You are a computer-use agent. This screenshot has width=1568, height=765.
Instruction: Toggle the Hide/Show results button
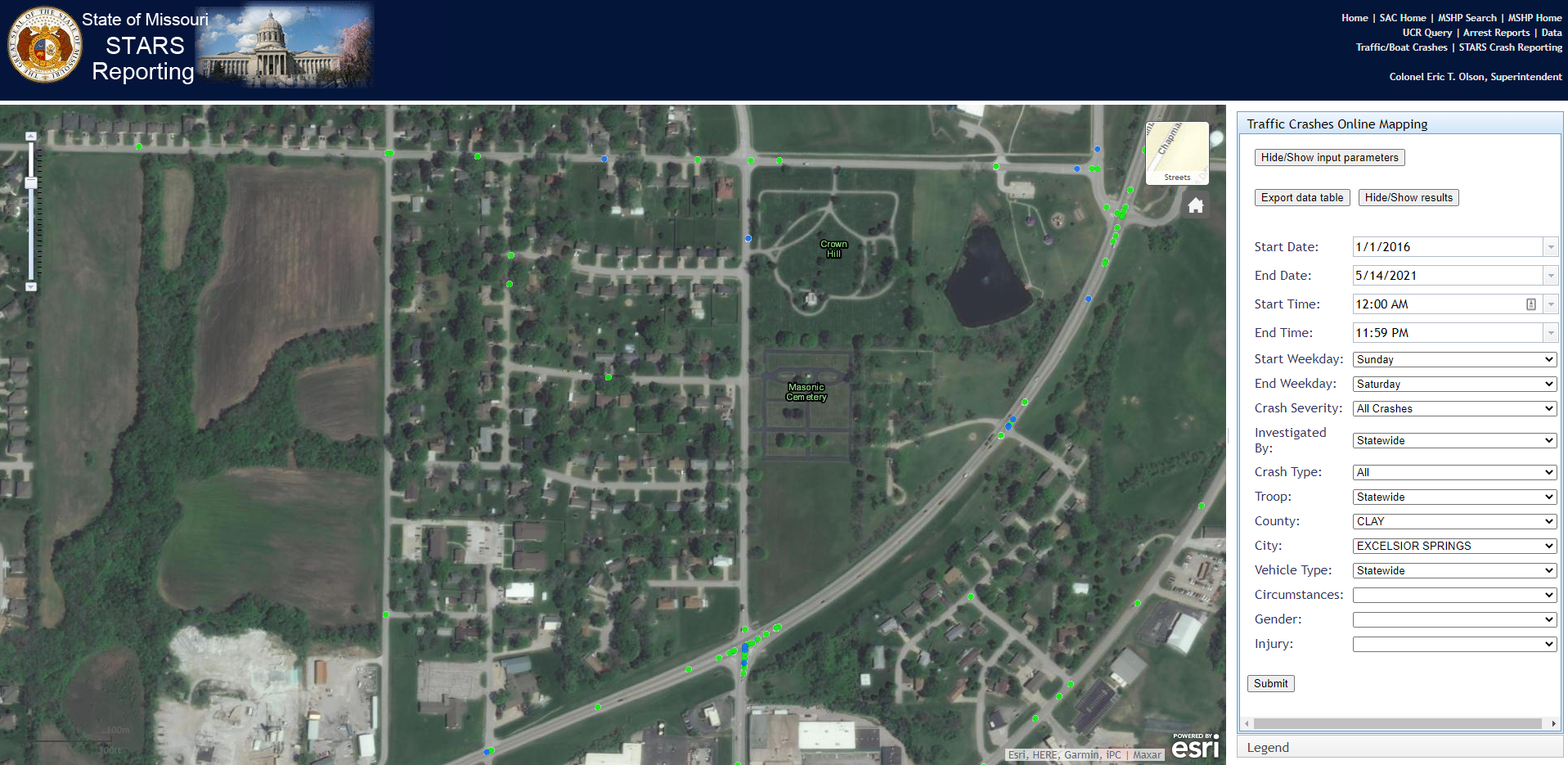click(x=1408, y=198)
